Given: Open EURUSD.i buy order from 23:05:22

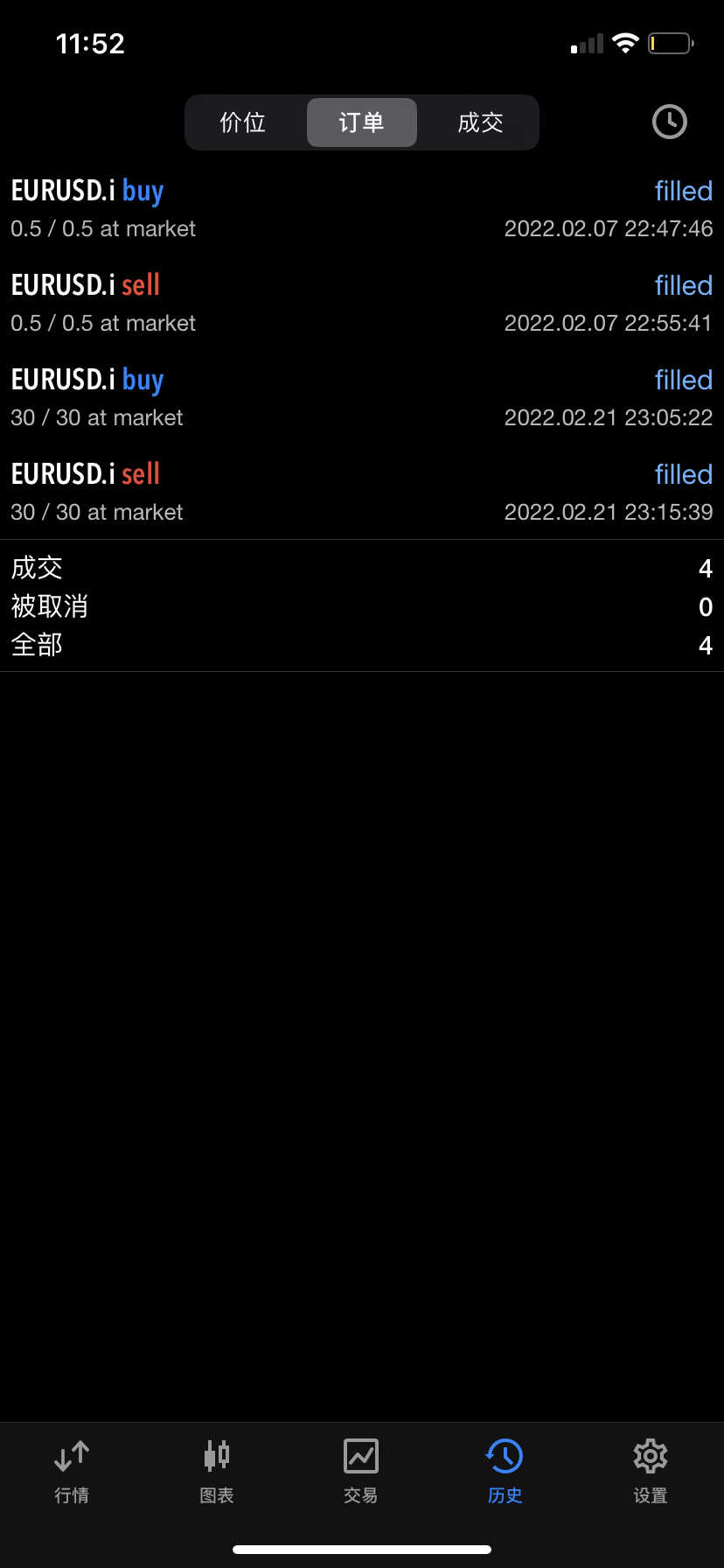Looking at the screenshot, I should [362, 398].
